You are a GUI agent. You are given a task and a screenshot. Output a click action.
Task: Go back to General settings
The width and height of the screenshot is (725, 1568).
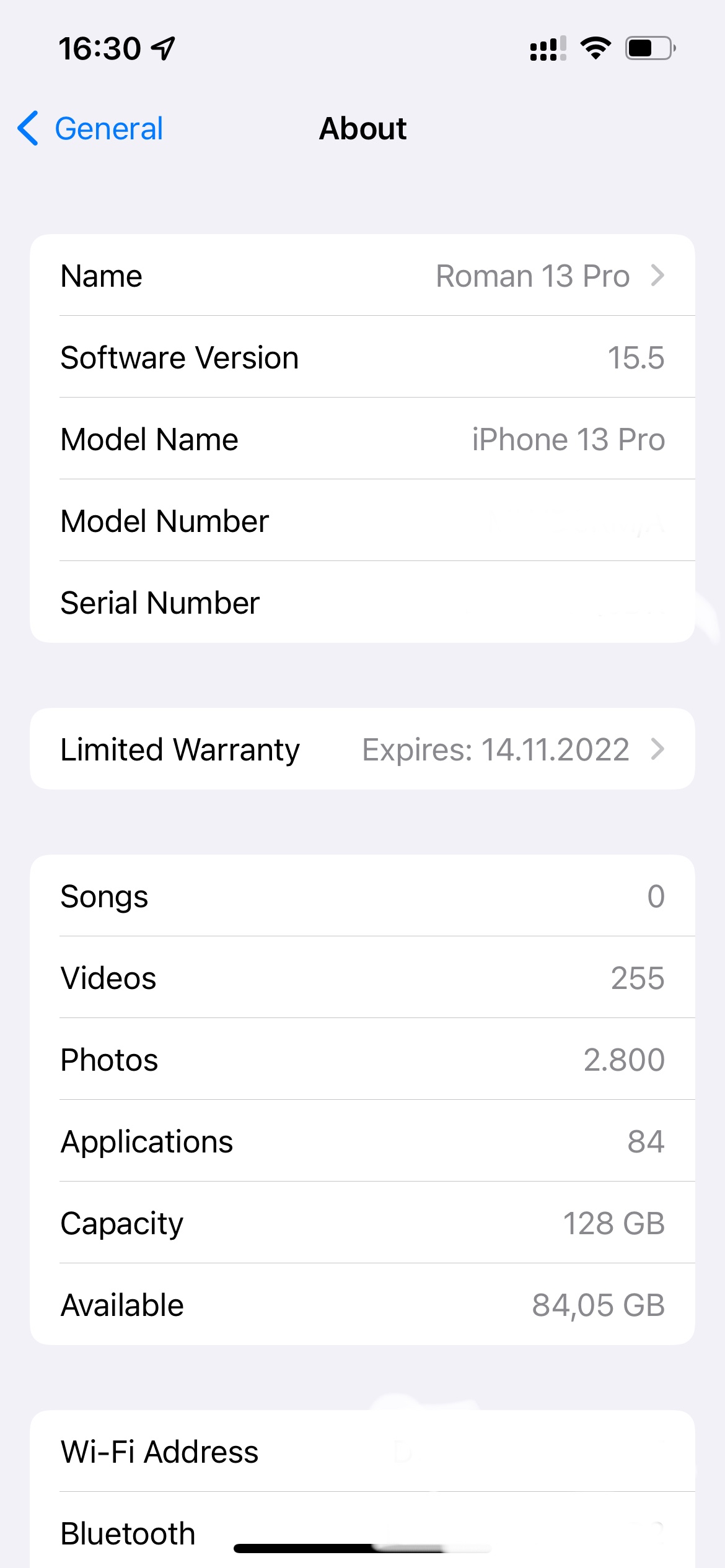(90, 129)
